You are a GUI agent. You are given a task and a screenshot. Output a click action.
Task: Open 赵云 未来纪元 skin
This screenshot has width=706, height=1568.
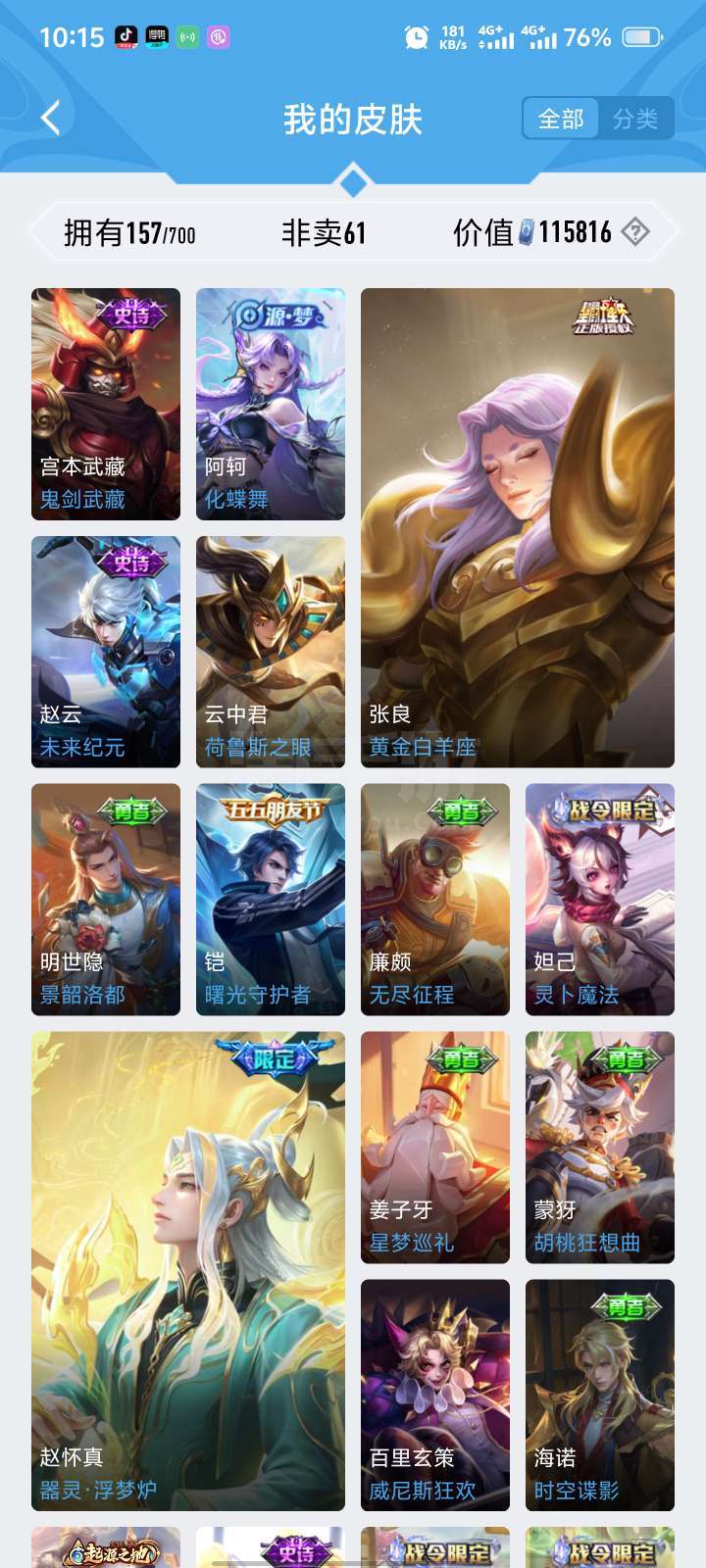point(106,652)
